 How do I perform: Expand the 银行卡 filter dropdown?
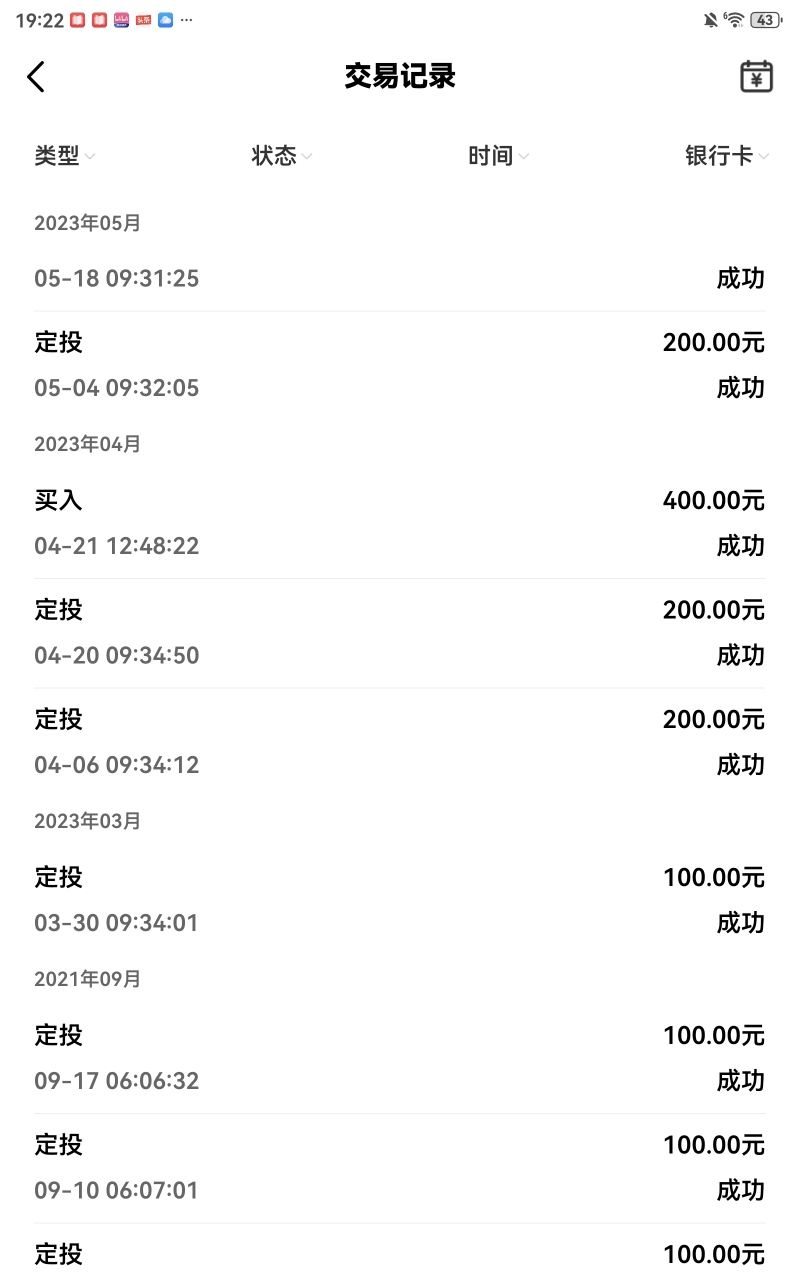coord(727,156)
